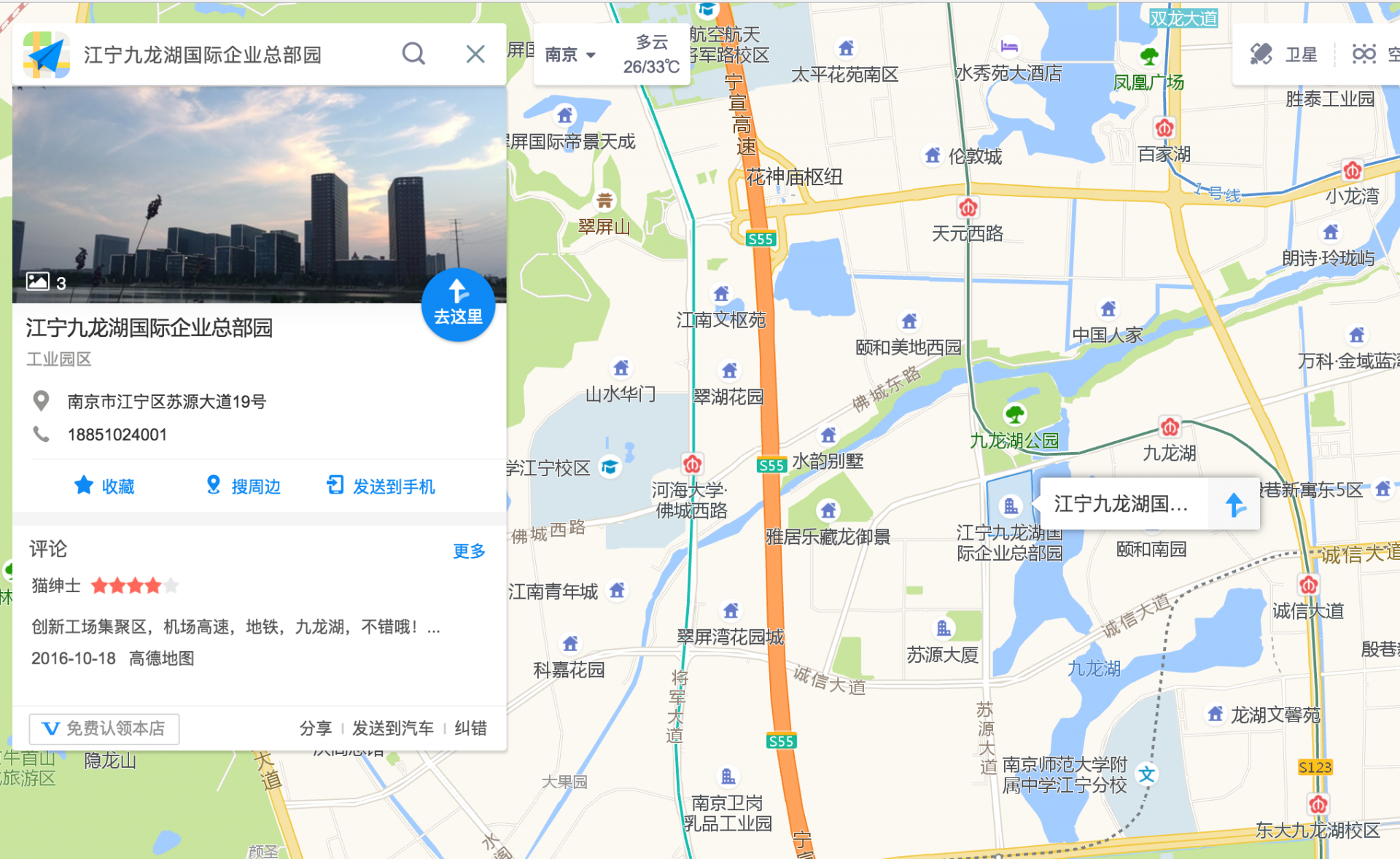Image resolution: width=1400 pixels, height=859 pixels.
Task: Clear the search with the X button
Action: click(x=475, y=54)
